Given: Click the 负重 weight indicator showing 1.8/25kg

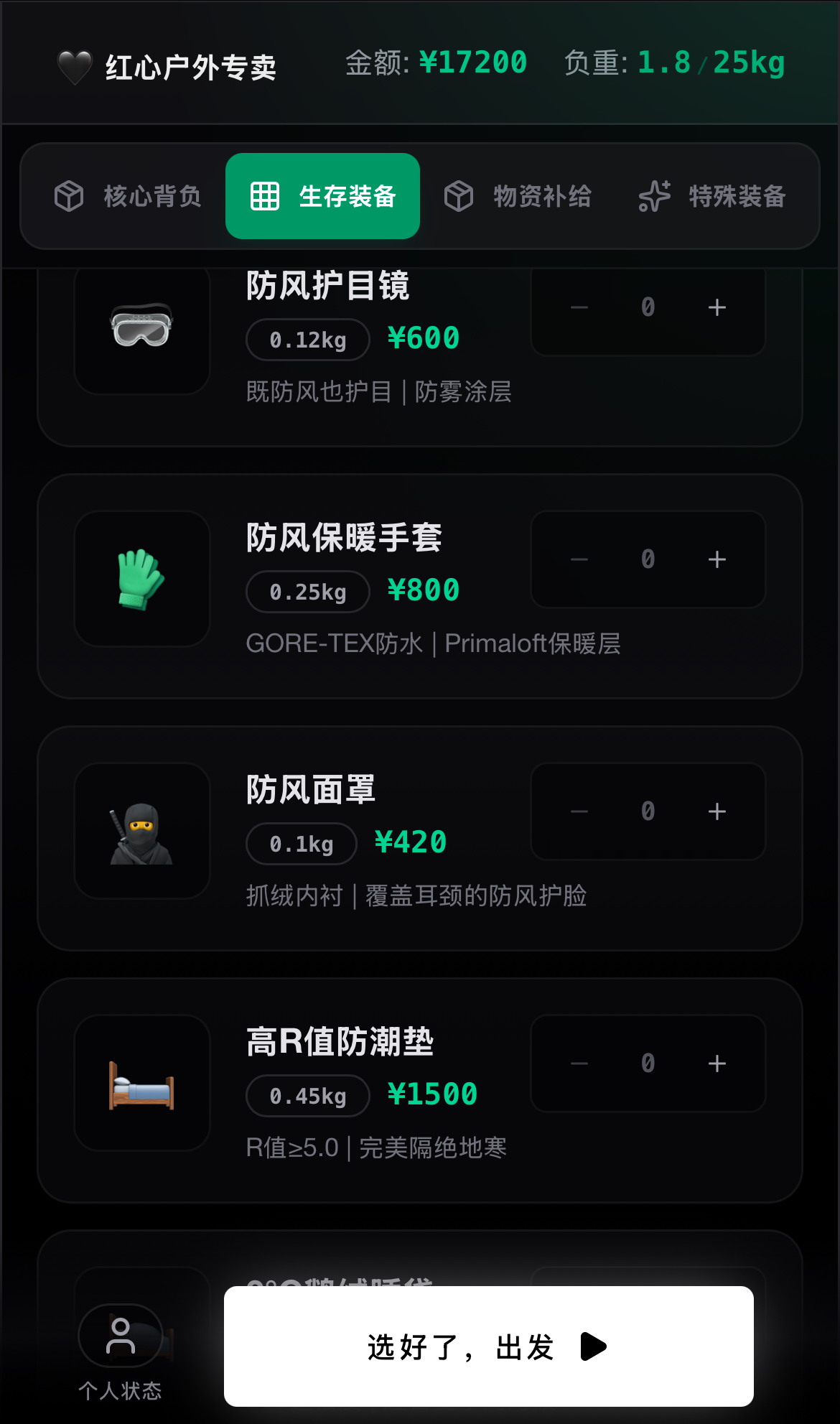Looking at the screenshot, I should (675, 63).
